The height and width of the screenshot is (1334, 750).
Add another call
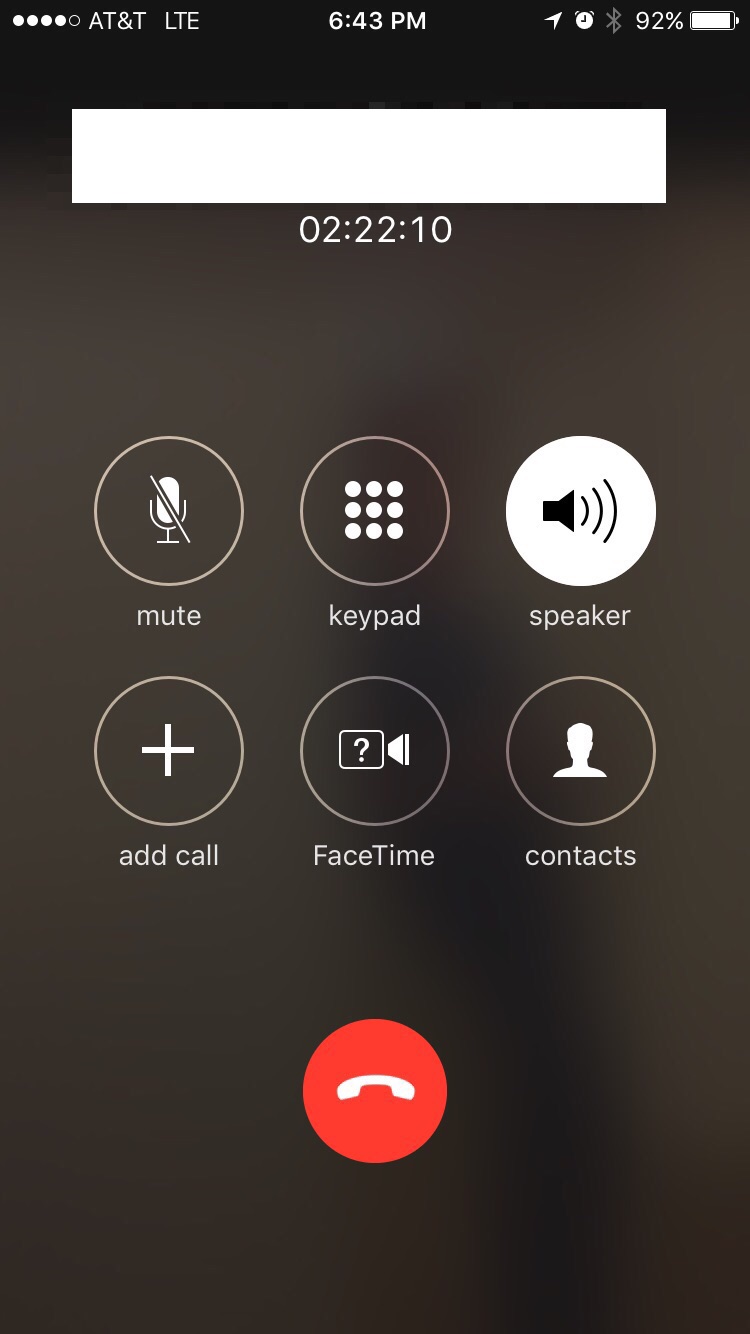(x=169, y=751)
